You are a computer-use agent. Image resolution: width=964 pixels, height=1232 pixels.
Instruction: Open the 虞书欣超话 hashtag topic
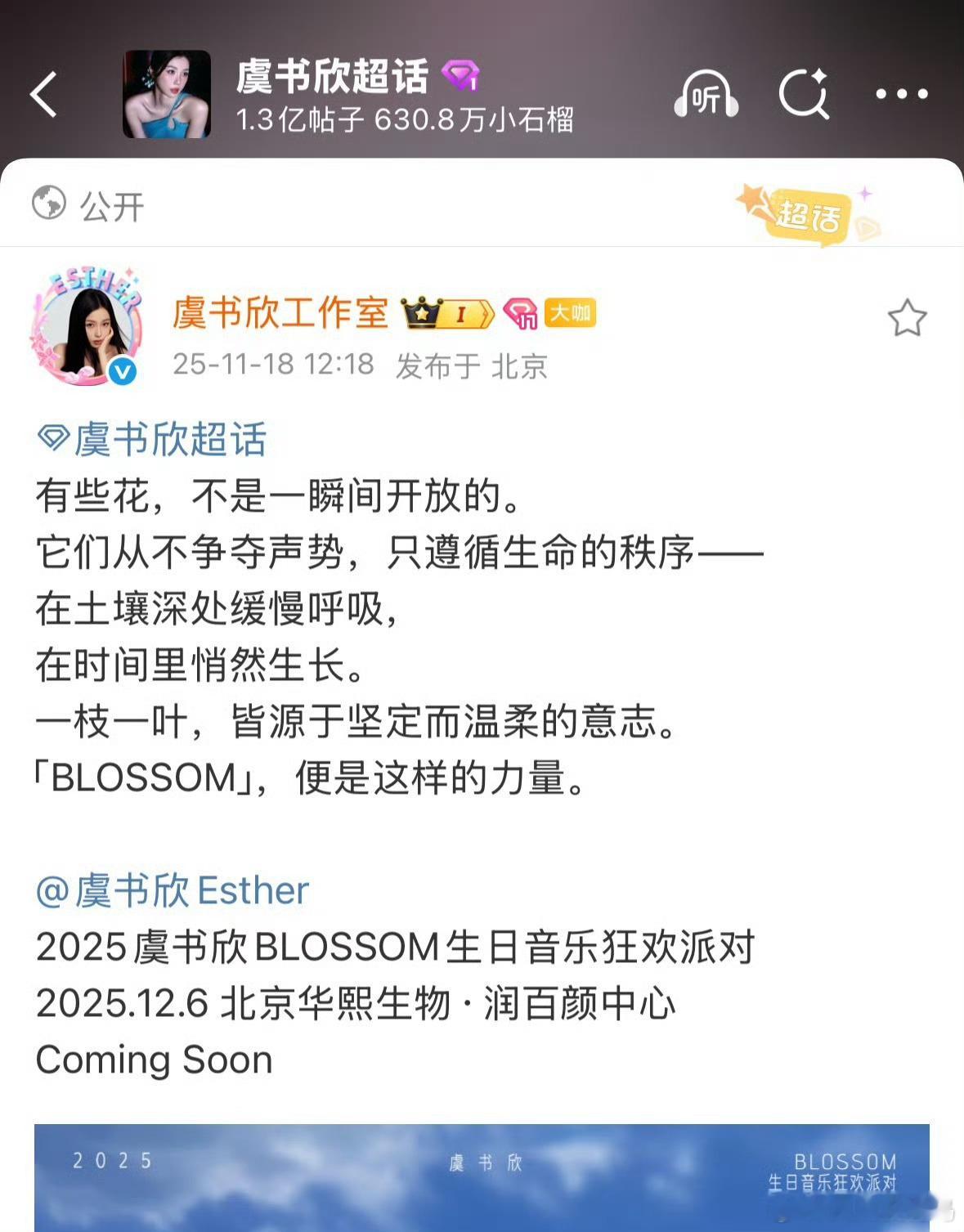tap(151, 439)
